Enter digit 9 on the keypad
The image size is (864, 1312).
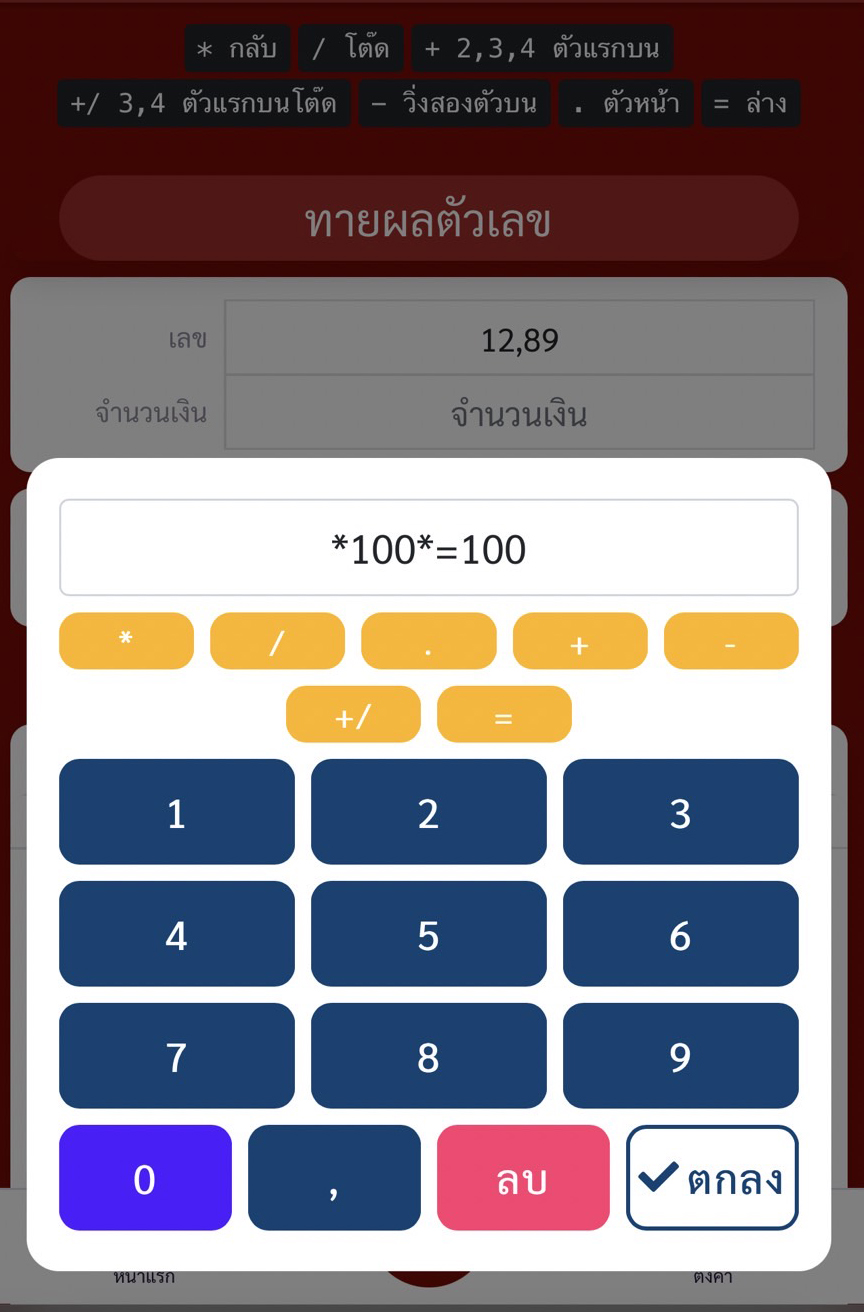click(x=680, y=1056)
